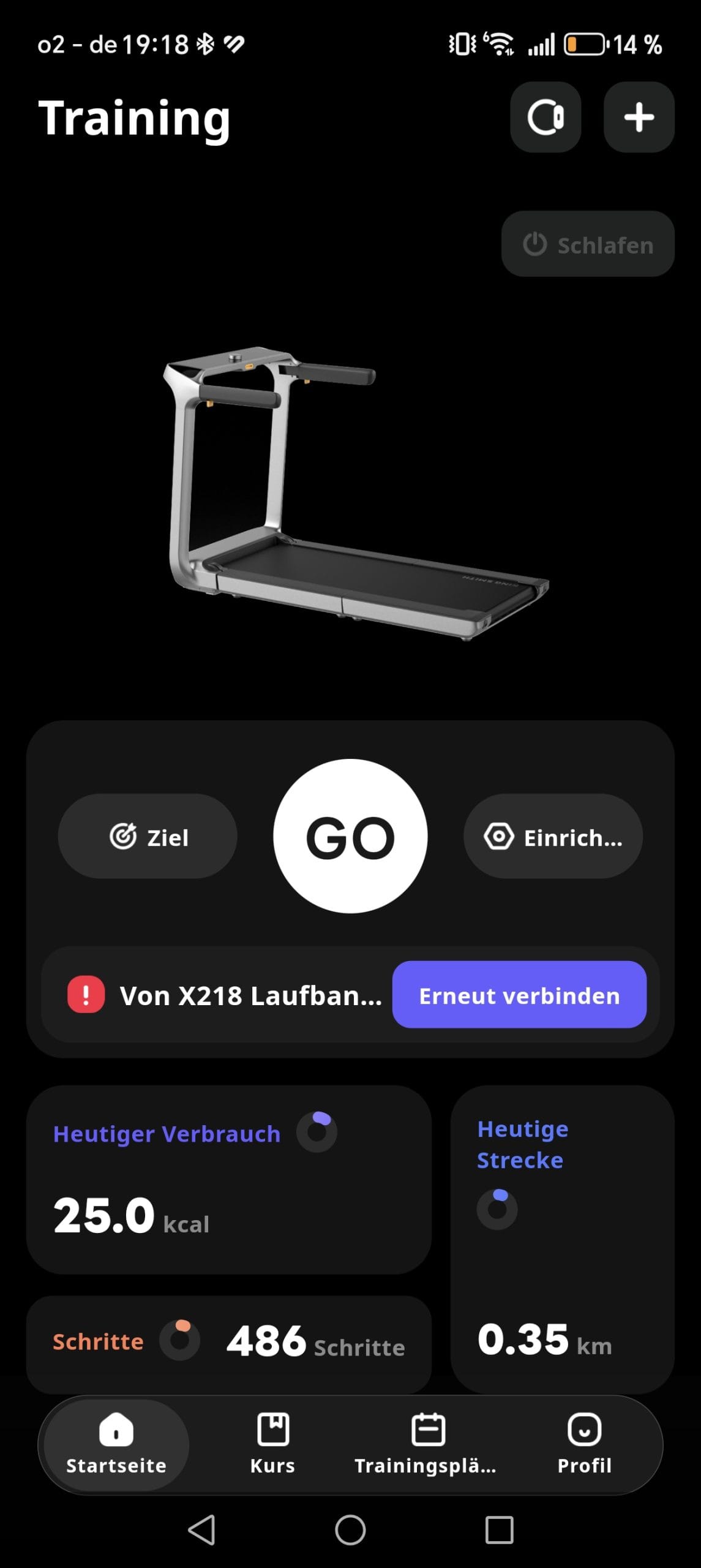Viewport: 701px width, 1568px height.
Task: Open the Einrichtung settings button
Action: tap(553, 836)
